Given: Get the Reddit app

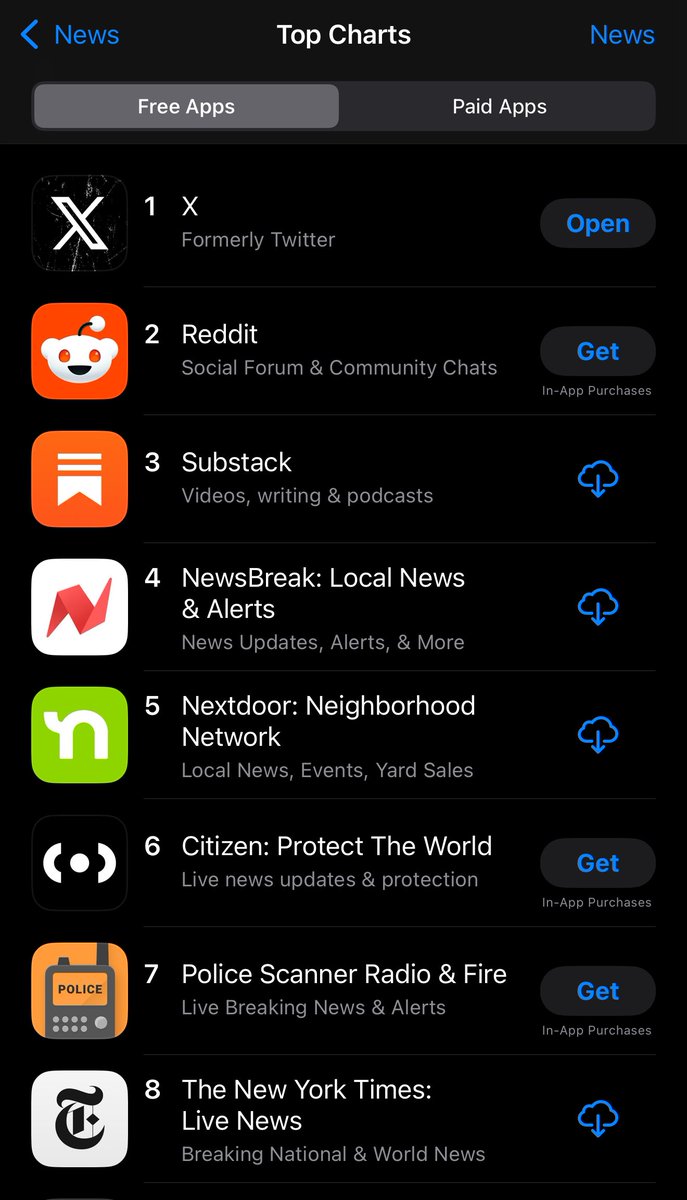Looking at the screenshot, I should tap(598, 351).
